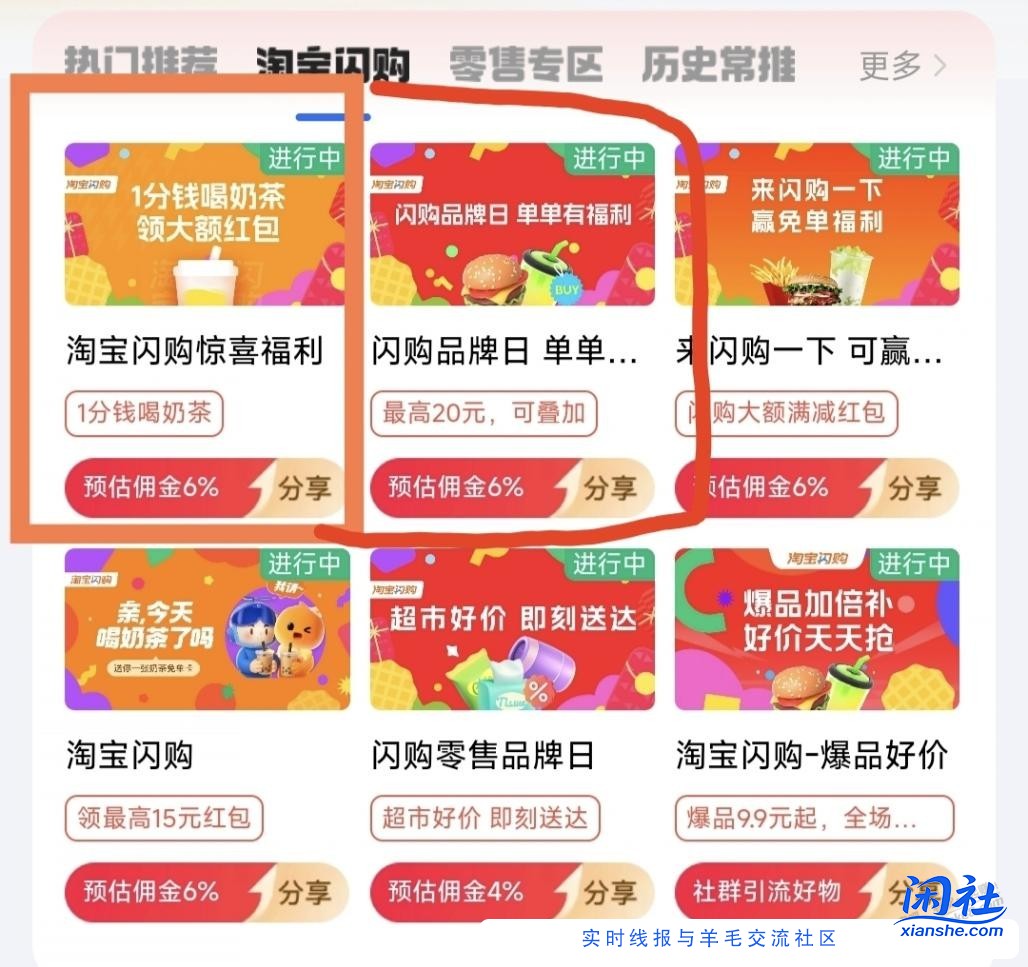Select the 淘宝闪购 tab
The width and height of the screenshot is (1028, 967).
click(x=333, y=63)
